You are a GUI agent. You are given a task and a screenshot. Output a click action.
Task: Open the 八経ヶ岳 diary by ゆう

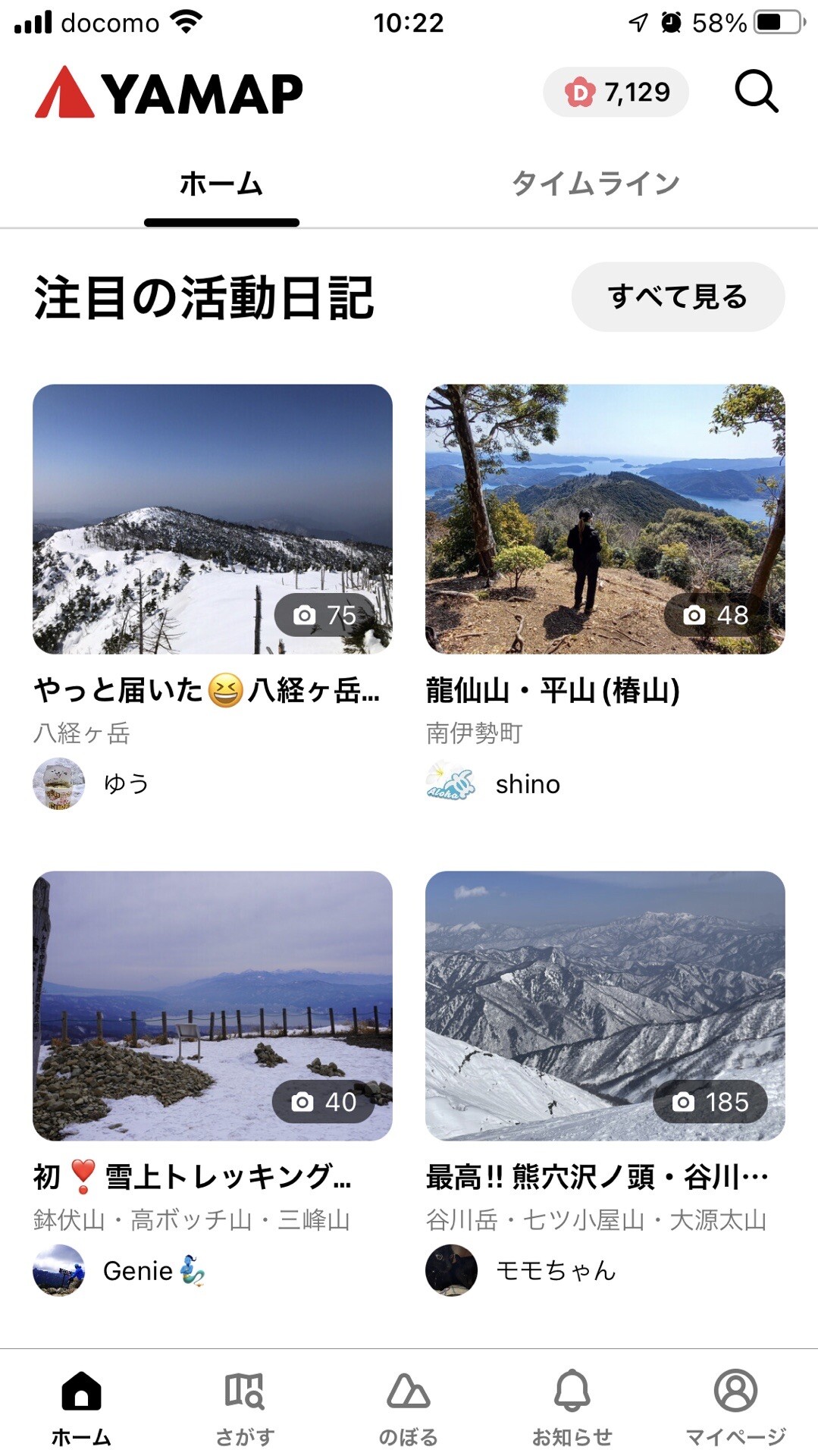click(x=212, y=519)
